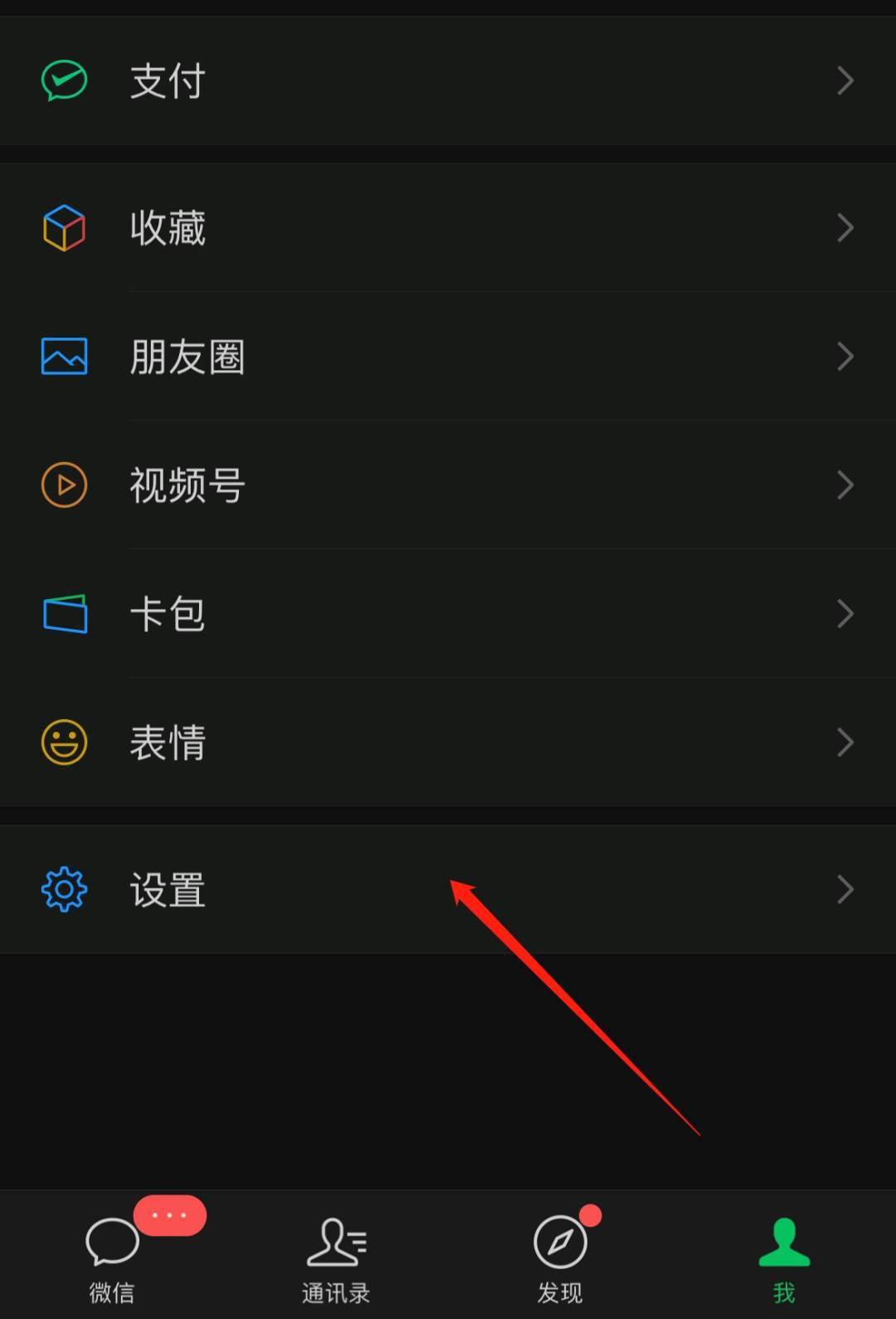Open the 支付 (Pay) row
Viewport: 896px width, 1319px height.
coord(448,80)
